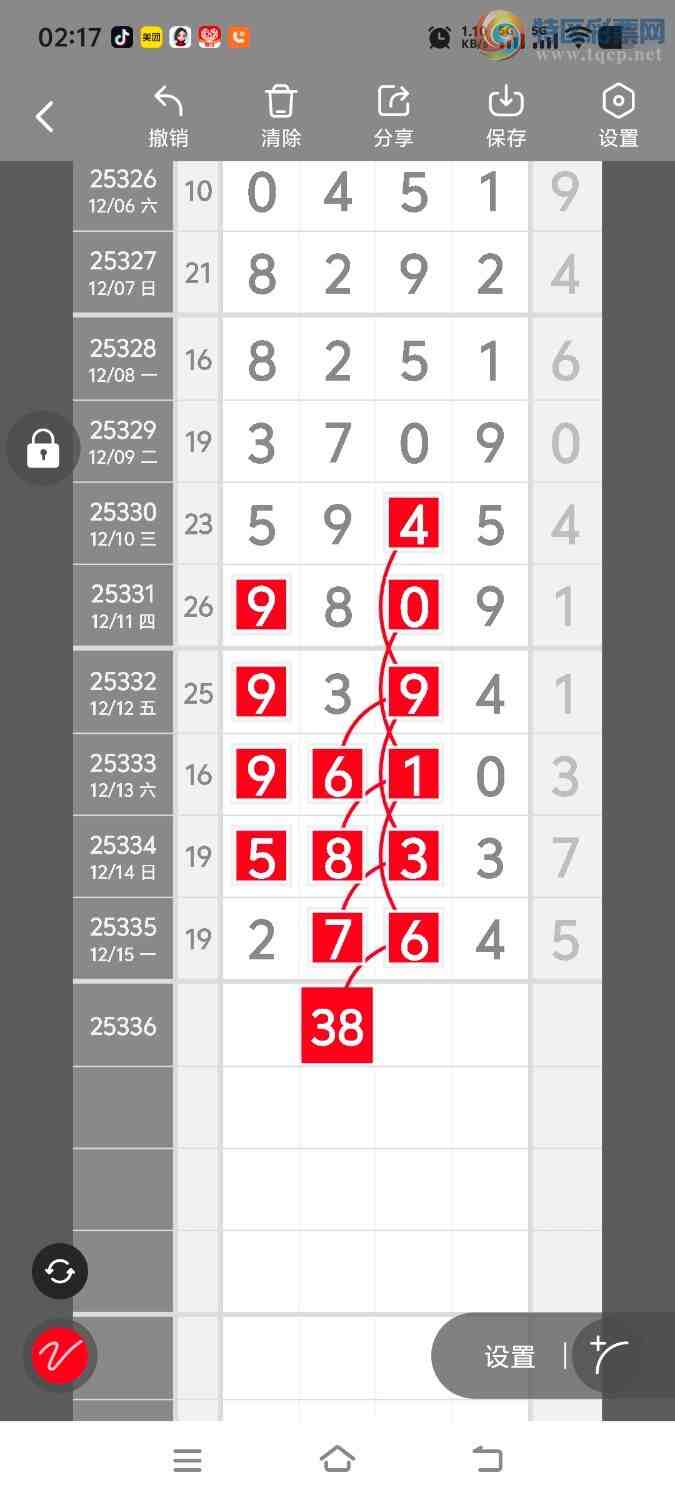The height and width of the screenshot is (1500, 675).
Task: Open 设置 in the top toolbar
Action: point(618,117)
